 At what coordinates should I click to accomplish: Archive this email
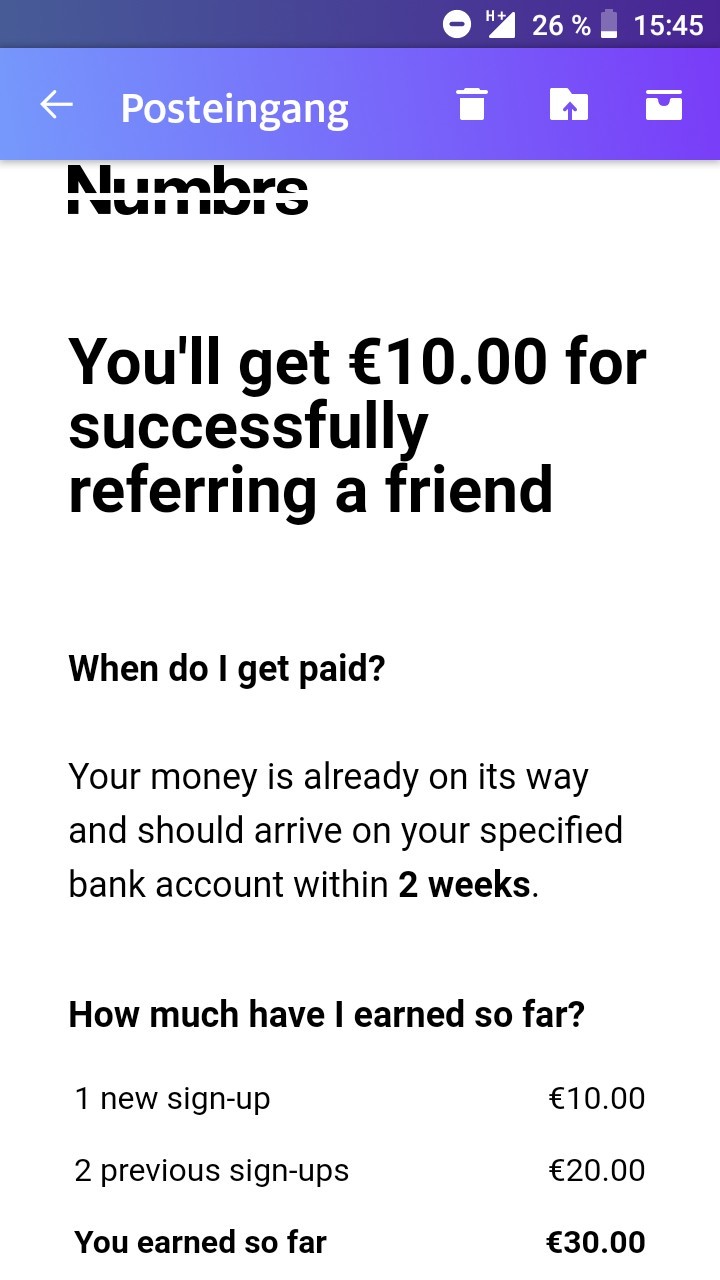coord(664,104)
